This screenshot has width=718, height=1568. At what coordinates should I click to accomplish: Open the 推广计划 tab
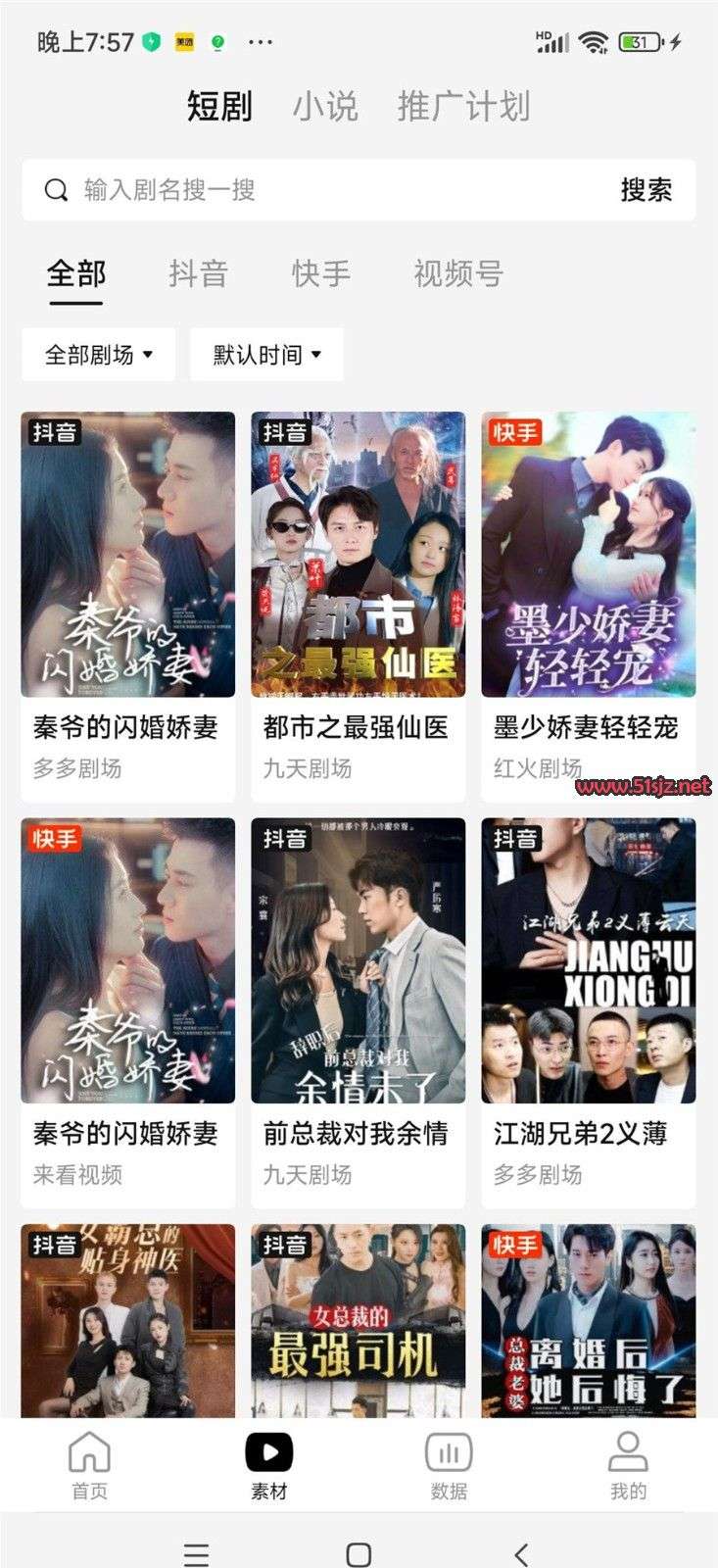click(x=463, y=106)
